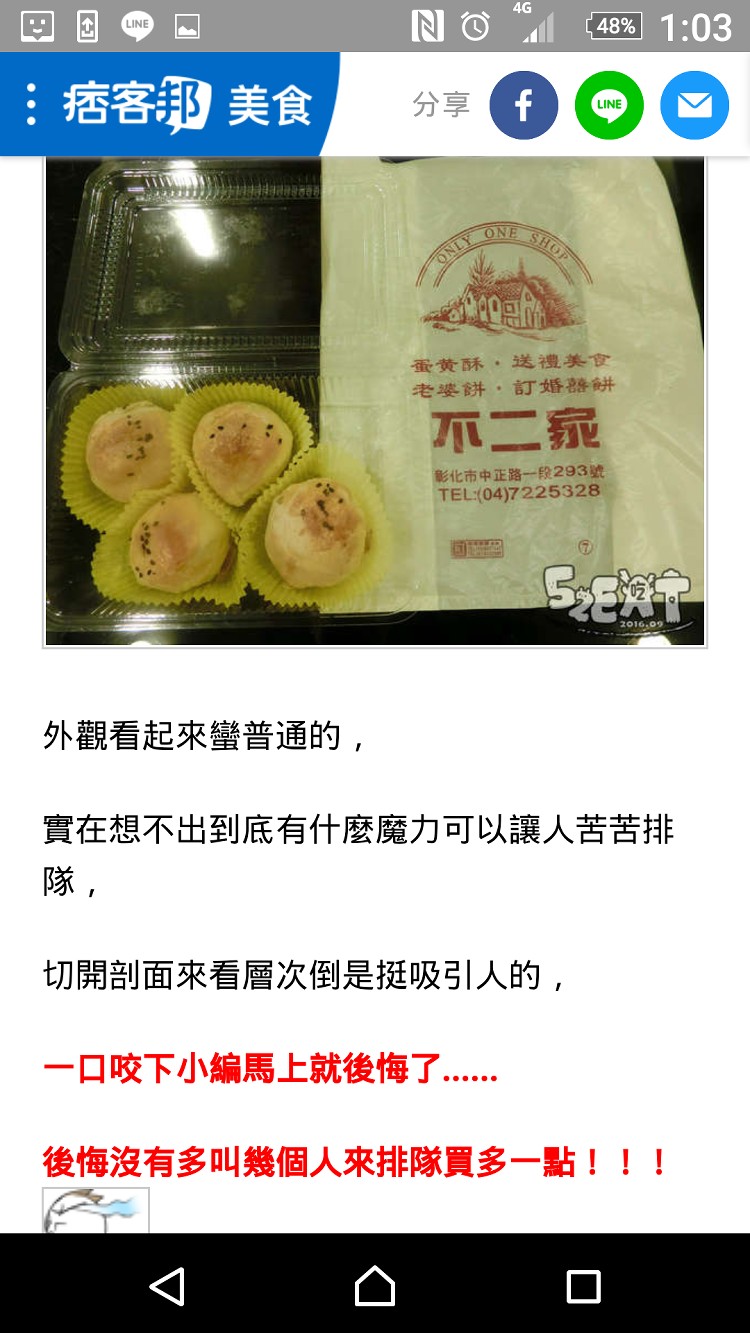Share this article via LINE

[609, 105]
